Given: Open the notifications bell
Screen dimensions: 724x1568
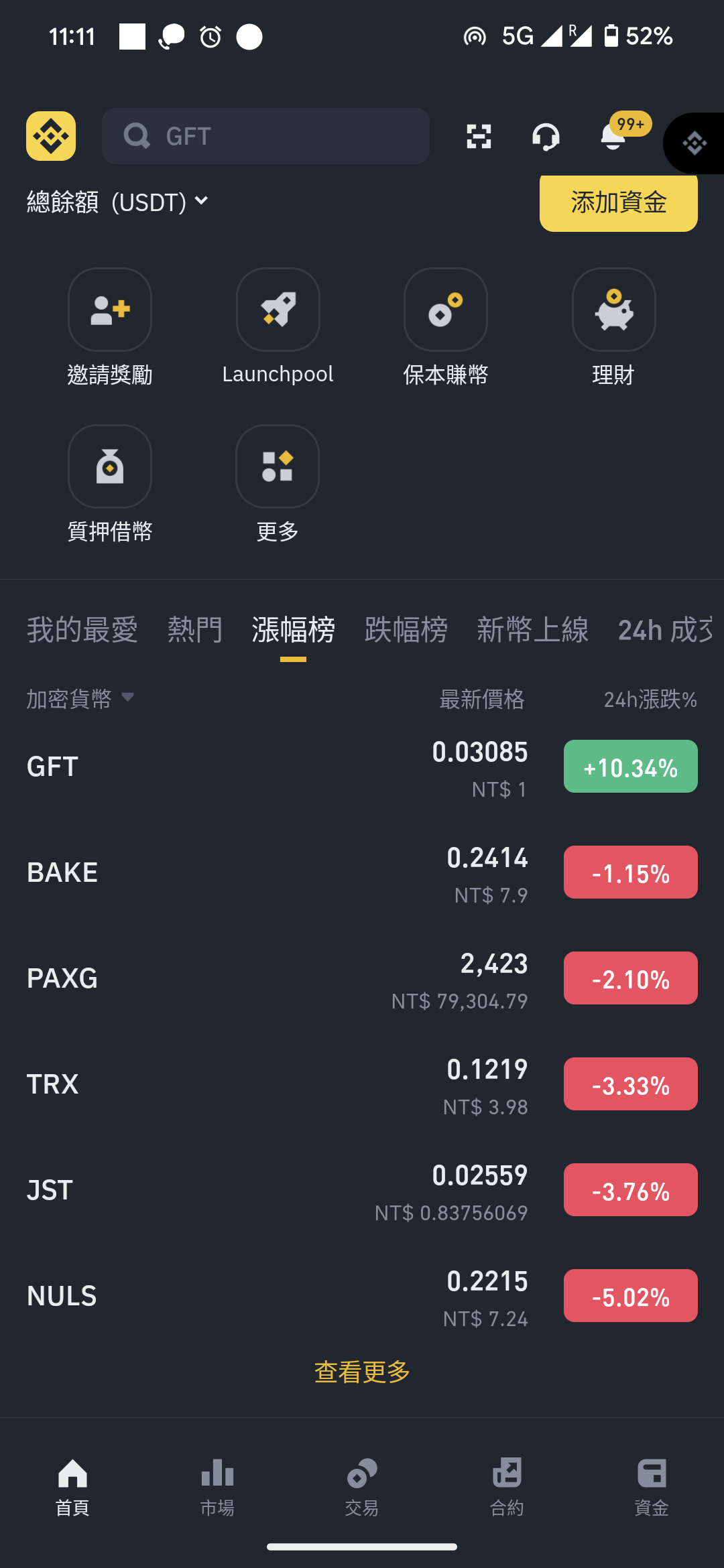Looking at the screenshot, I should pos(613,137).
